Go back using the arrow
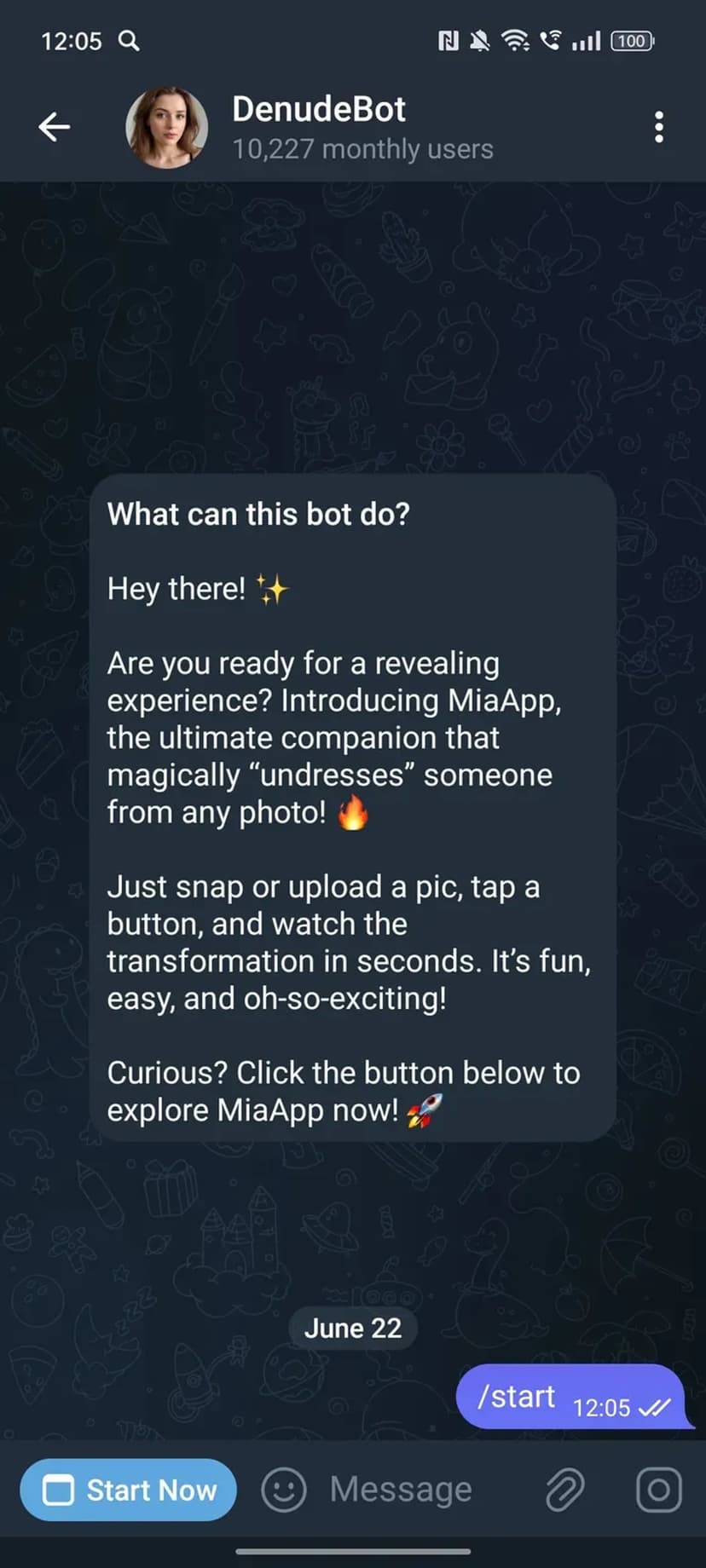 coord(54,128)
